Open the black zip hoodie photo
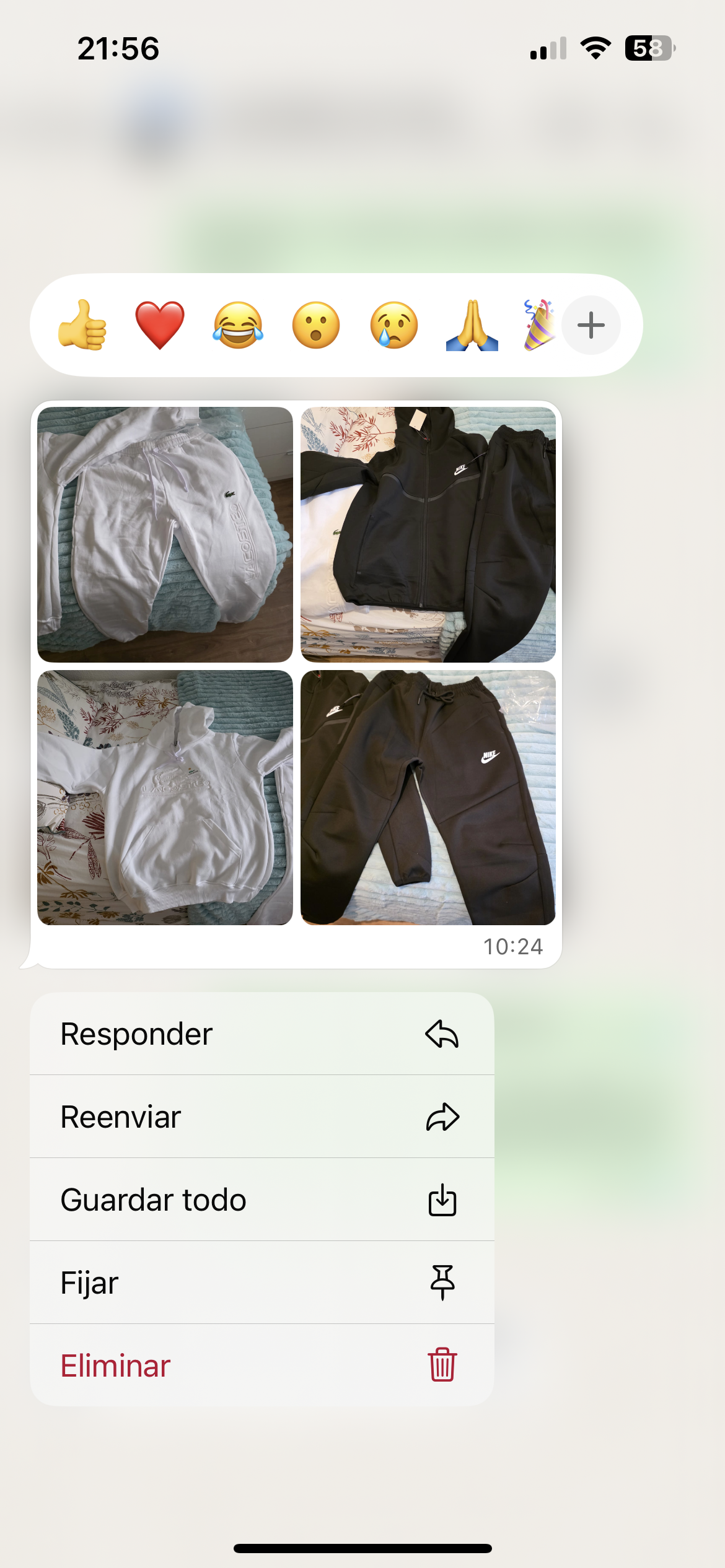The width and height of the screenshot is (725, 1568). [x=428, y=534]
